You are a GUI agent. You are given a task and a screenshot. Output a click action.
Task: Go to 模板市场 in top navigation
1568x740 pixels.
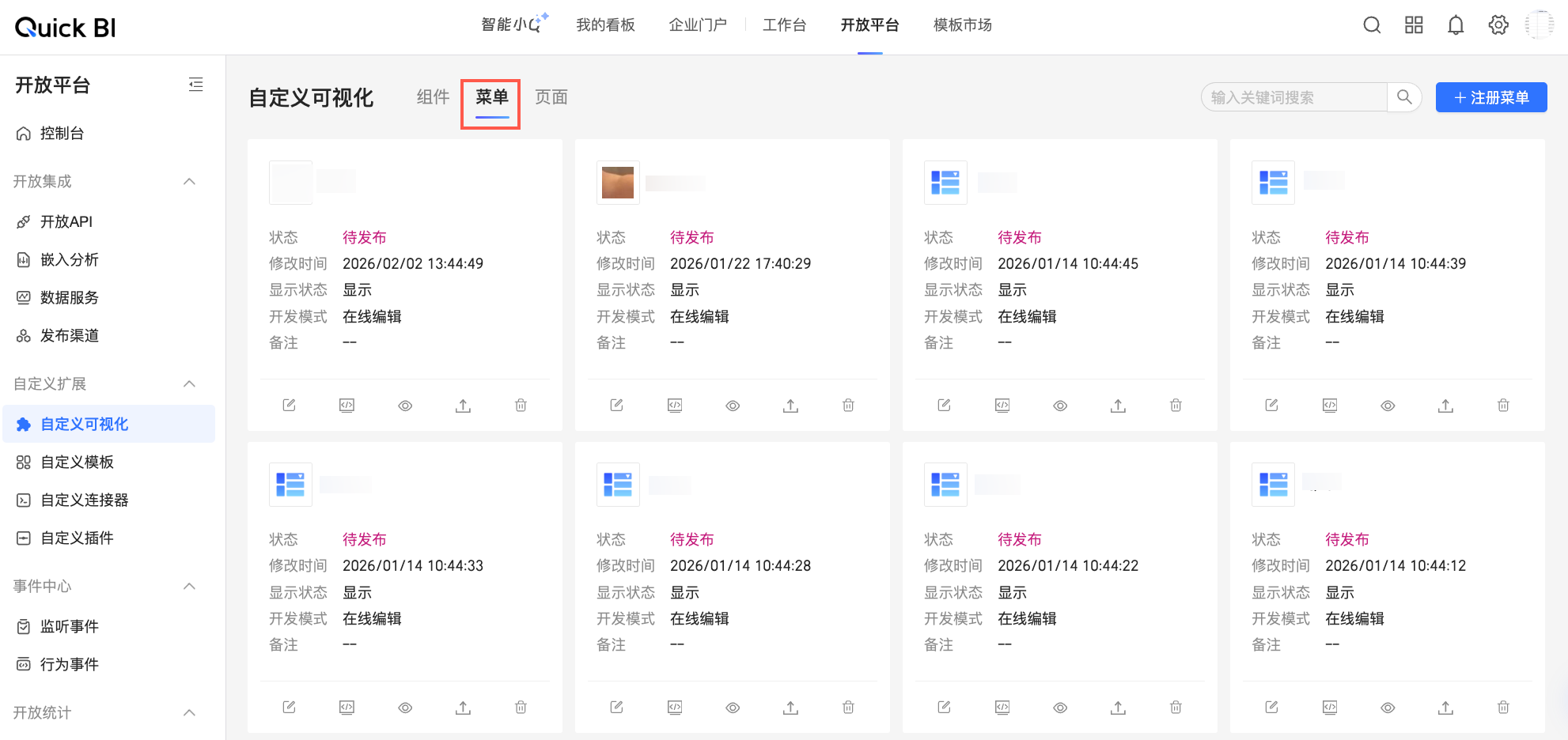[962, 25]
